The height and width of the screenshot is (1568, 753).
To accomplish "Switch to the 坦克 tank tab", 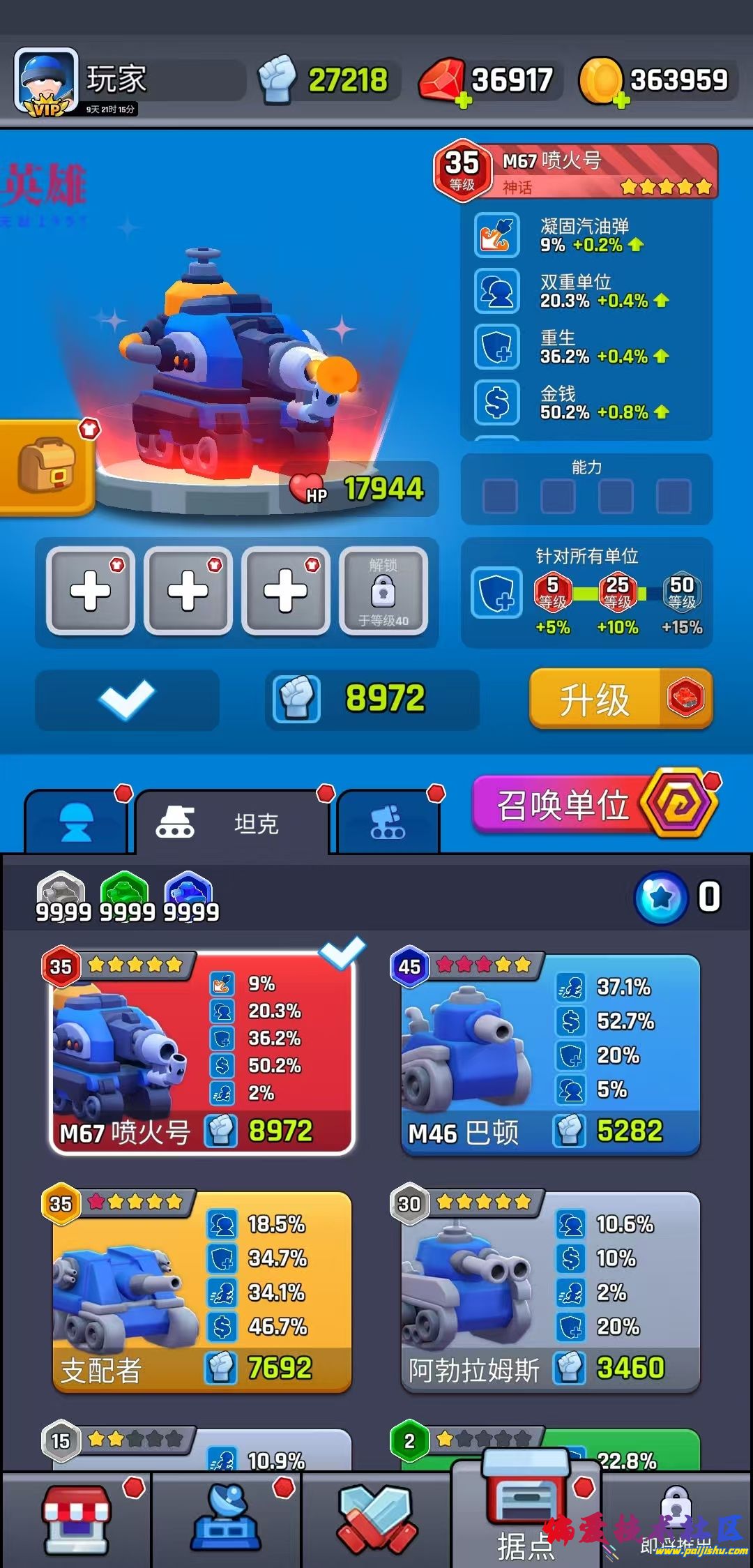I will tap(230, 822).
